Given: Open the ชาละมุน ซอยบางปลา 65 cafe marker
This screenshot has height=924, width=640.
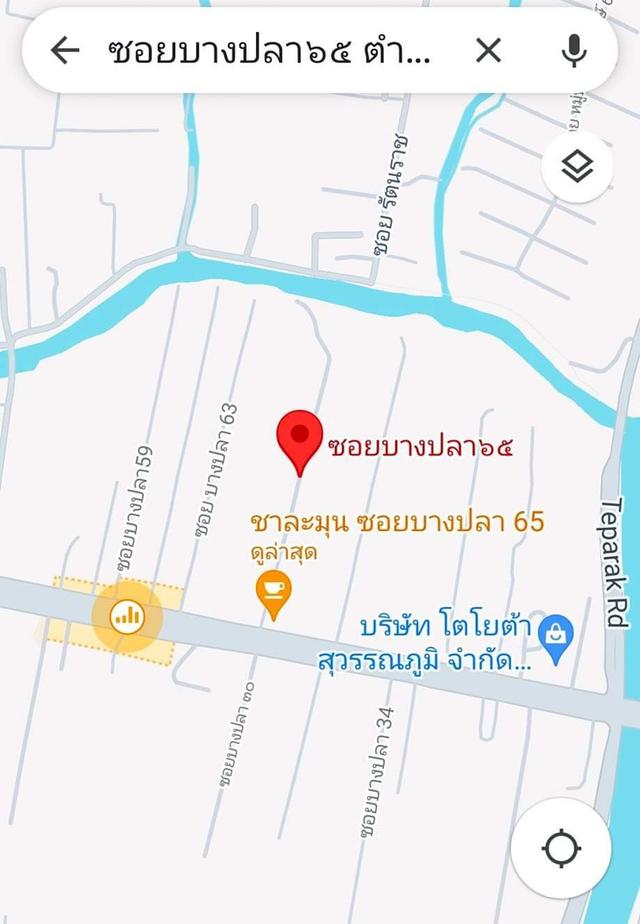Looking at the screenshot, I should pyautogui.click(x=273, y=591).
